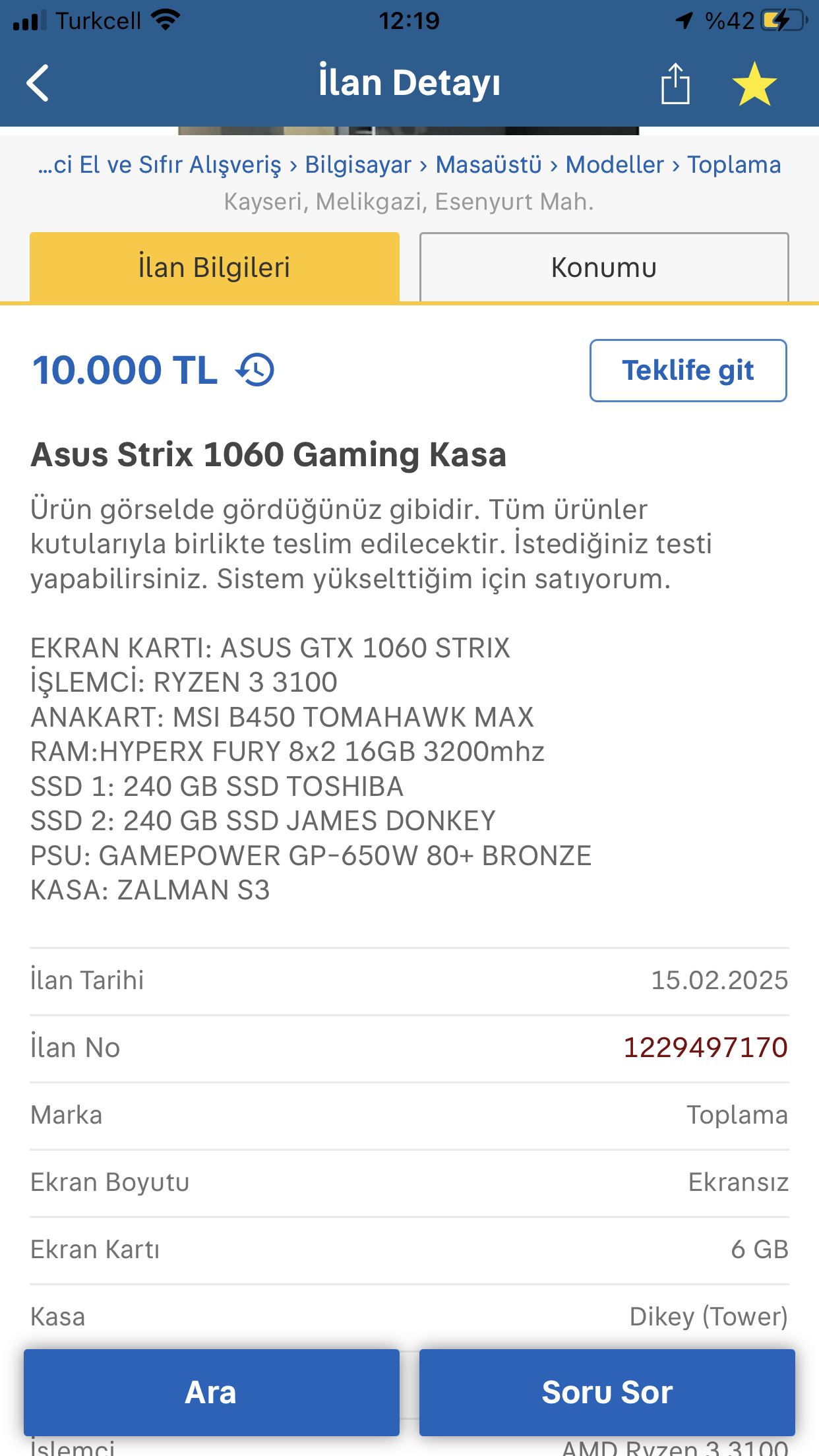Toggle the favorite star for this listing
Image resolution: width=819 pixels, height=1456 pixels.
754,84
